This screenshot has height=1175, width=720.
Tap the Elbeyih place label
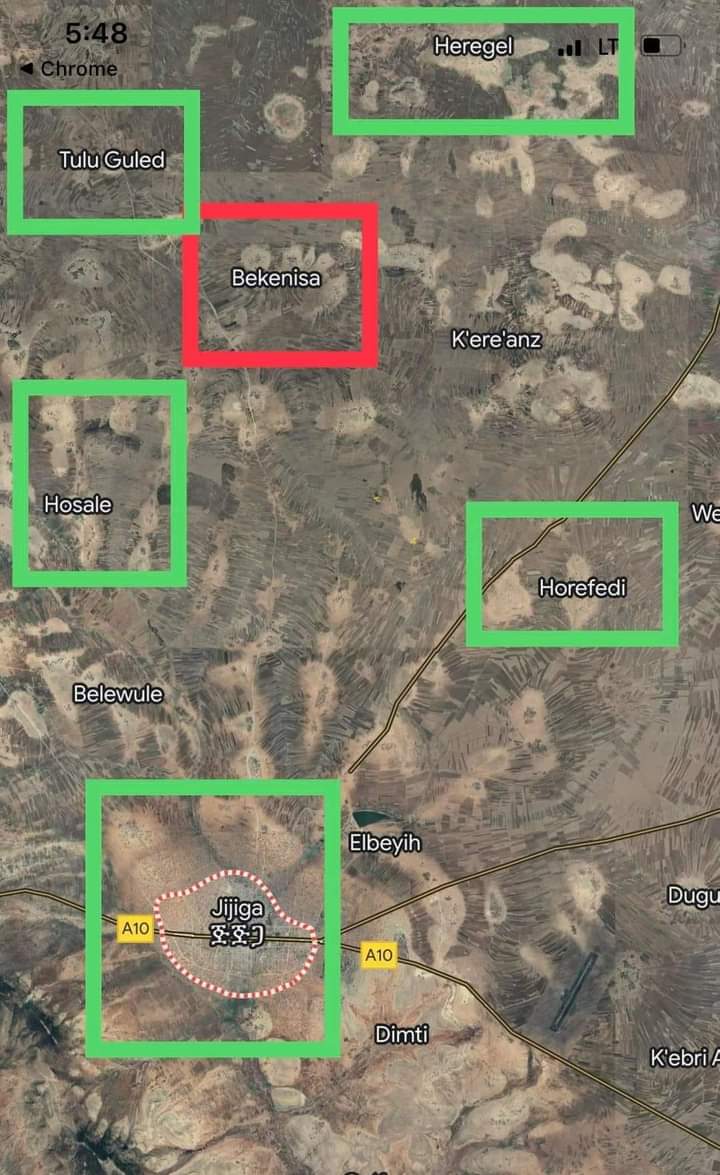pos(385,843)
